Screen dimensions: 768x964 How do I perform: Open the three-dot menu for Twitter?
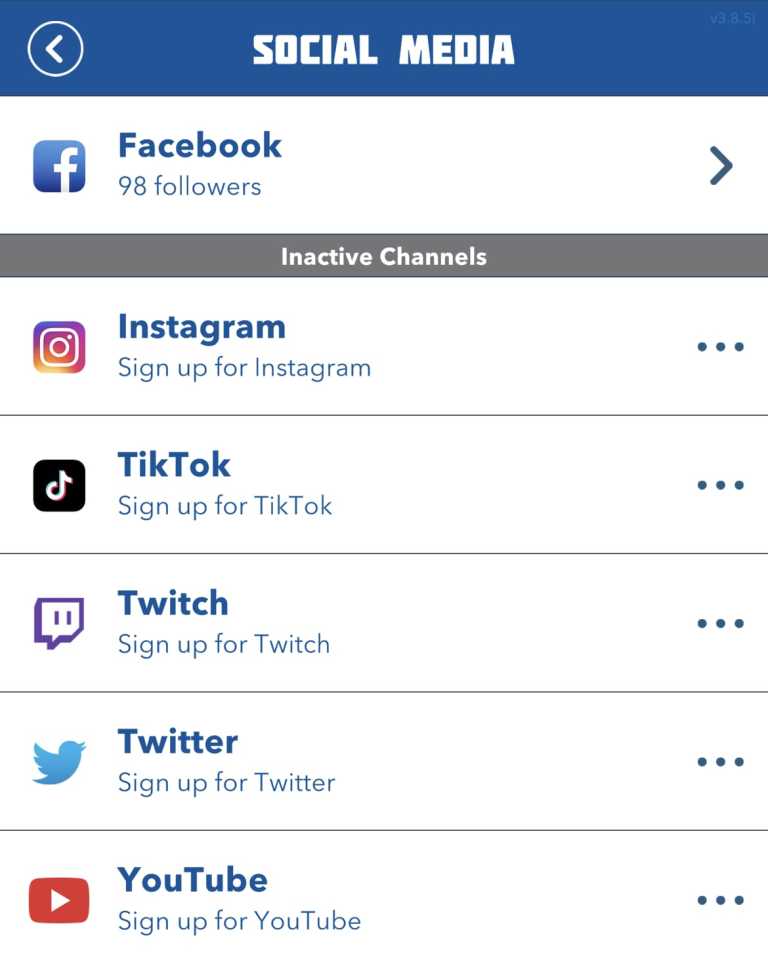720,762
